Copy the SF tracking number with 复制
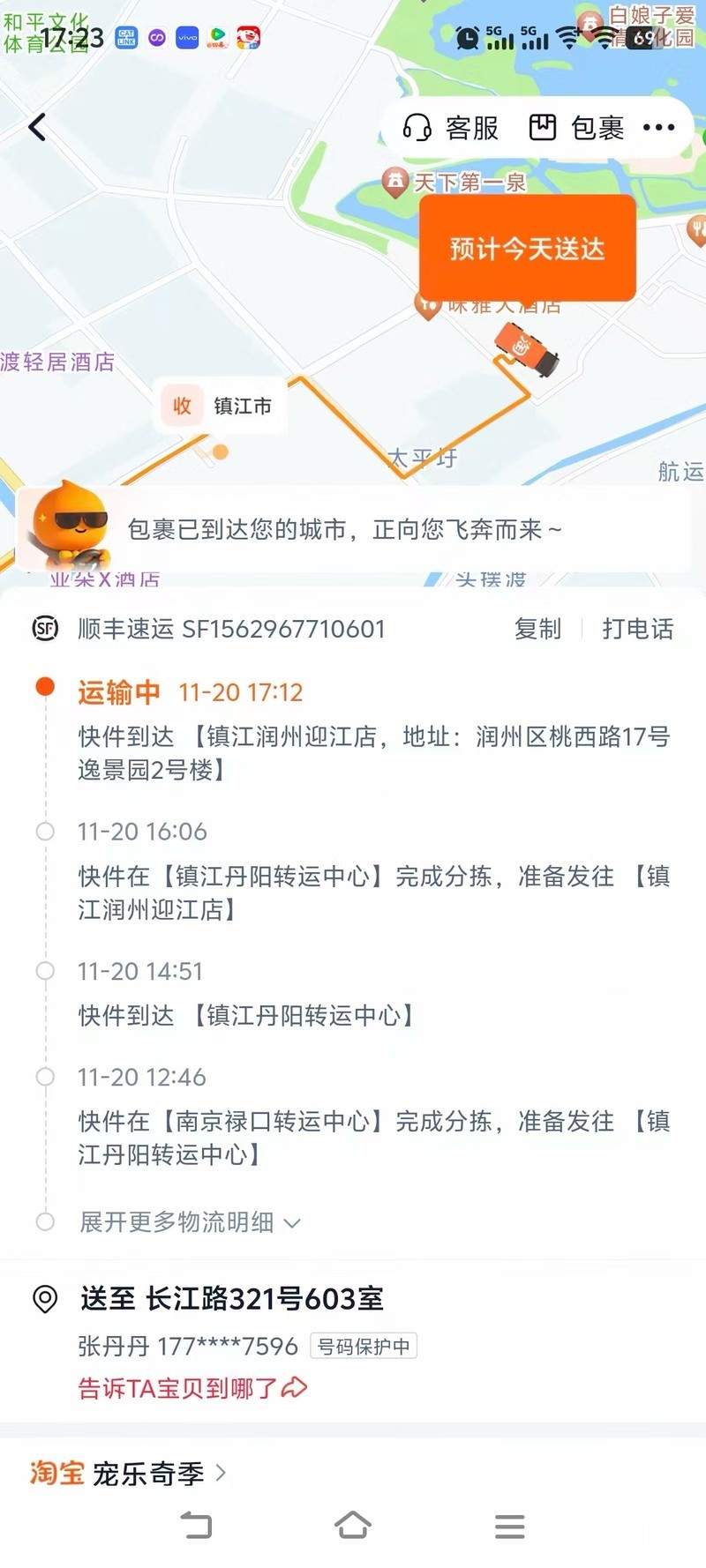Image resolution: width=706 pixels, height=1568 pixels. (x=537, y=629)
